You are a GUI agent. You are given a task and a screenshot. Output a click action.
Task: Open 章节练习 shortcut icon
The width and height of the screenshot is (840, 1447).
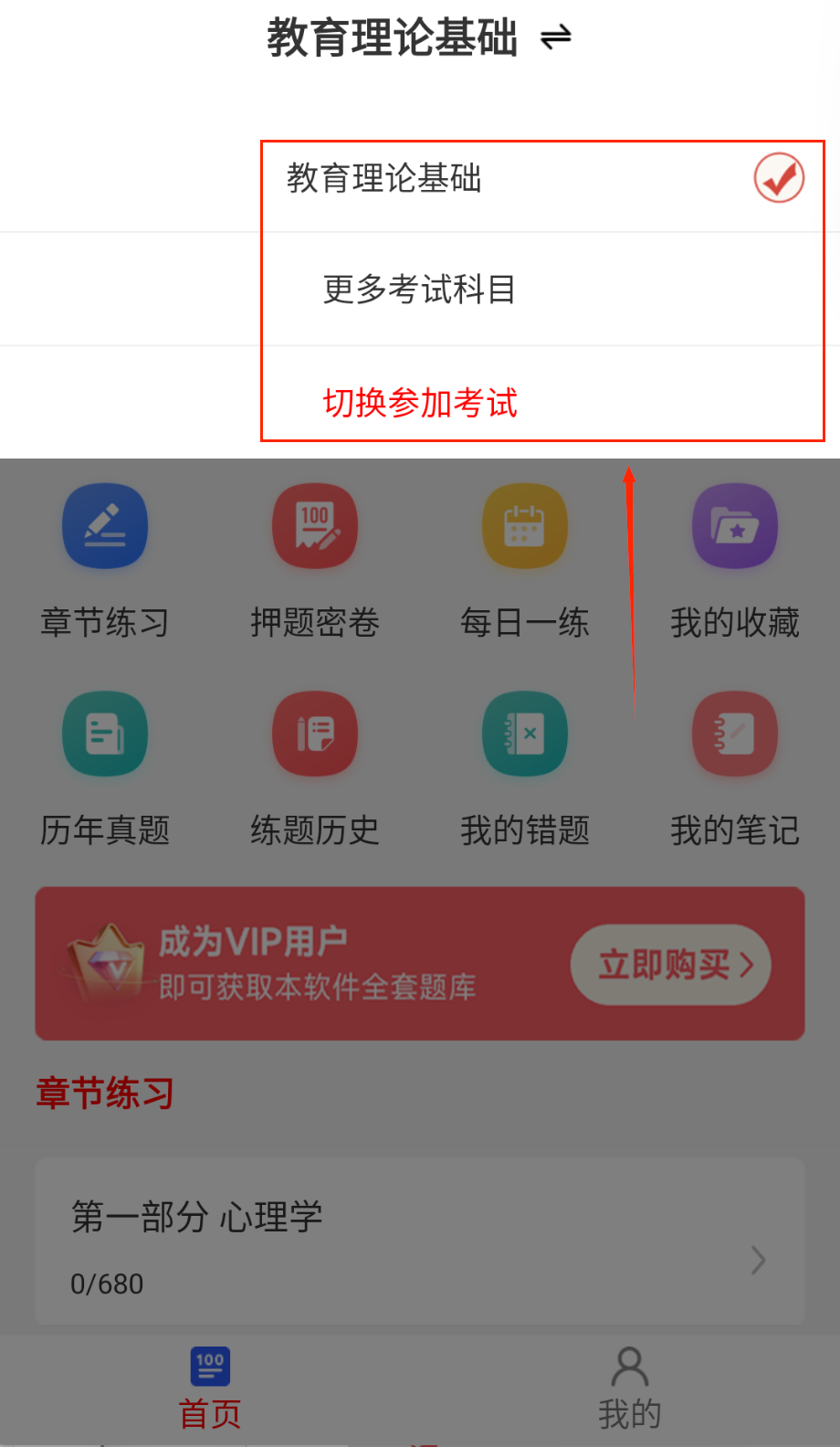pyautogui.click(x=105, y=527)
